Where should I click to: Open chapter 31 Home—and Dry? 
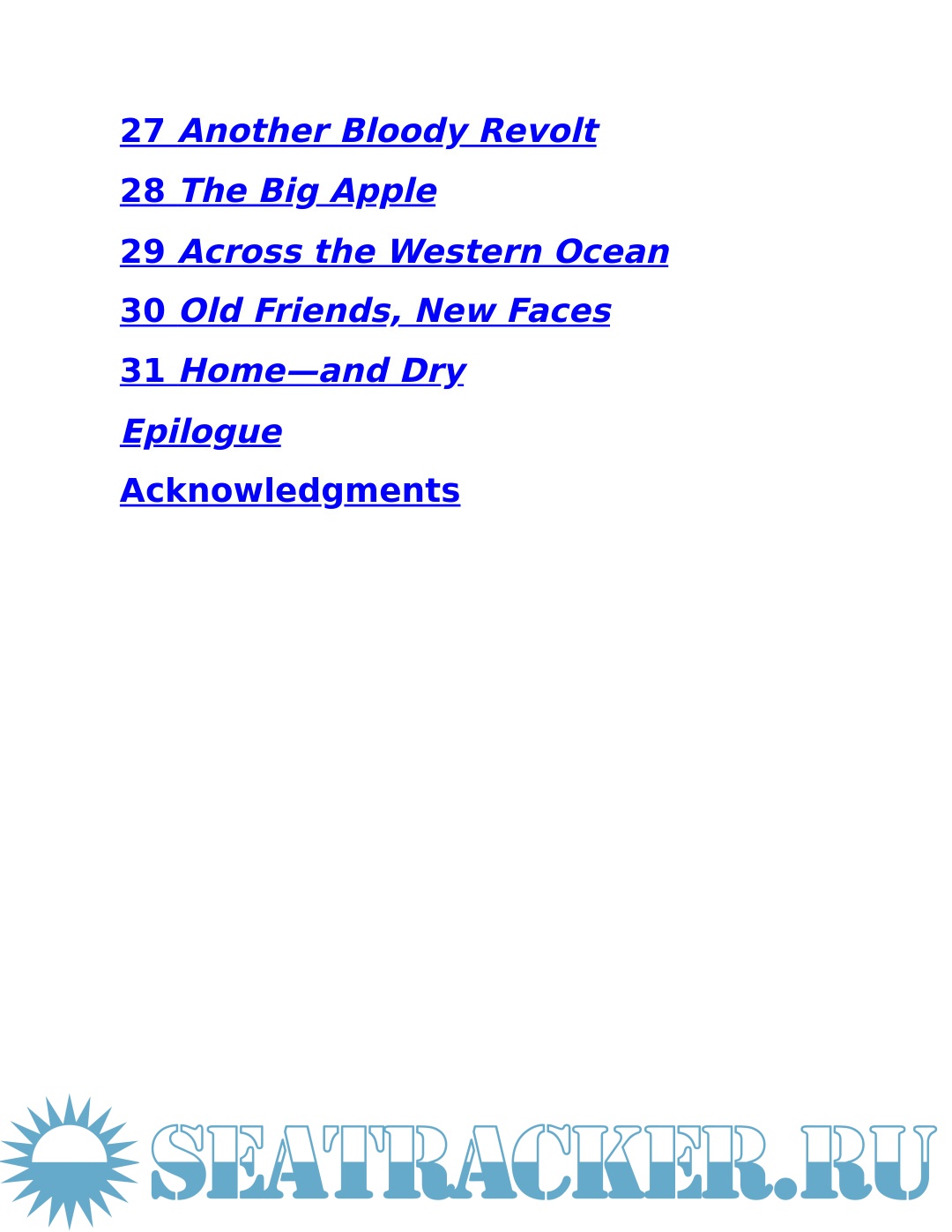(292, 370)
